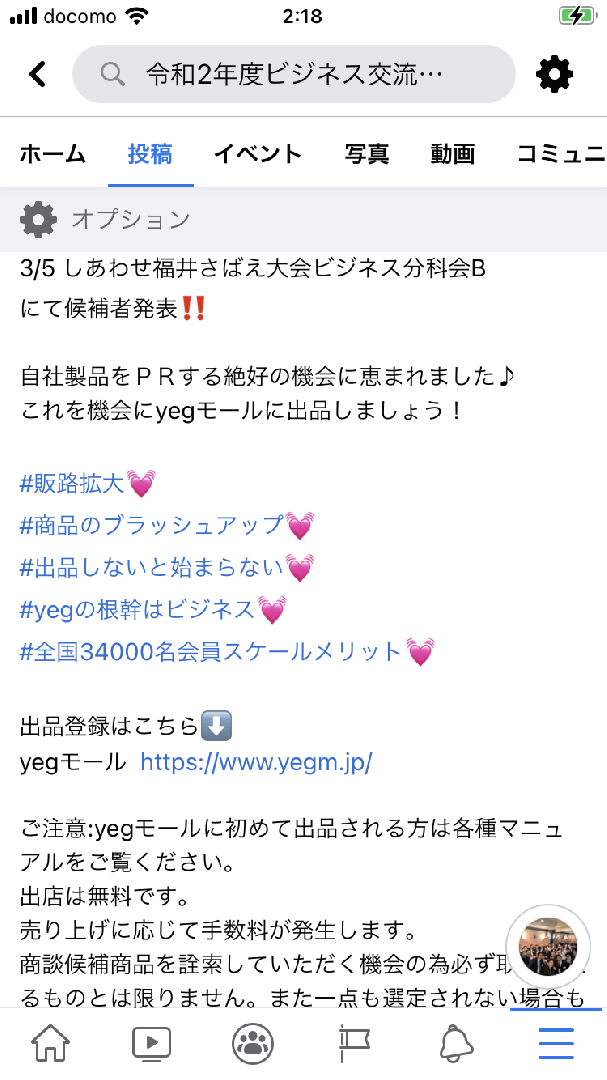Open the #販路拡大 hashtag

tap(72, 484)
